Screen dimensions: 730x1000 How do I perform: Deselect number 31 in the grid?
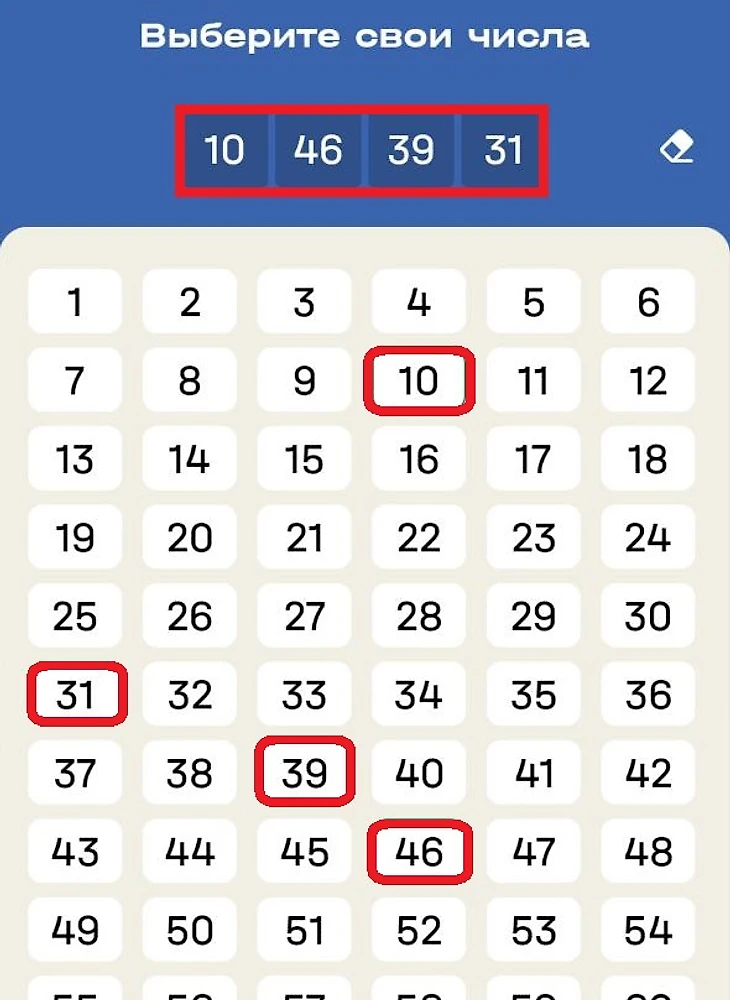click(x=75, y=695)
